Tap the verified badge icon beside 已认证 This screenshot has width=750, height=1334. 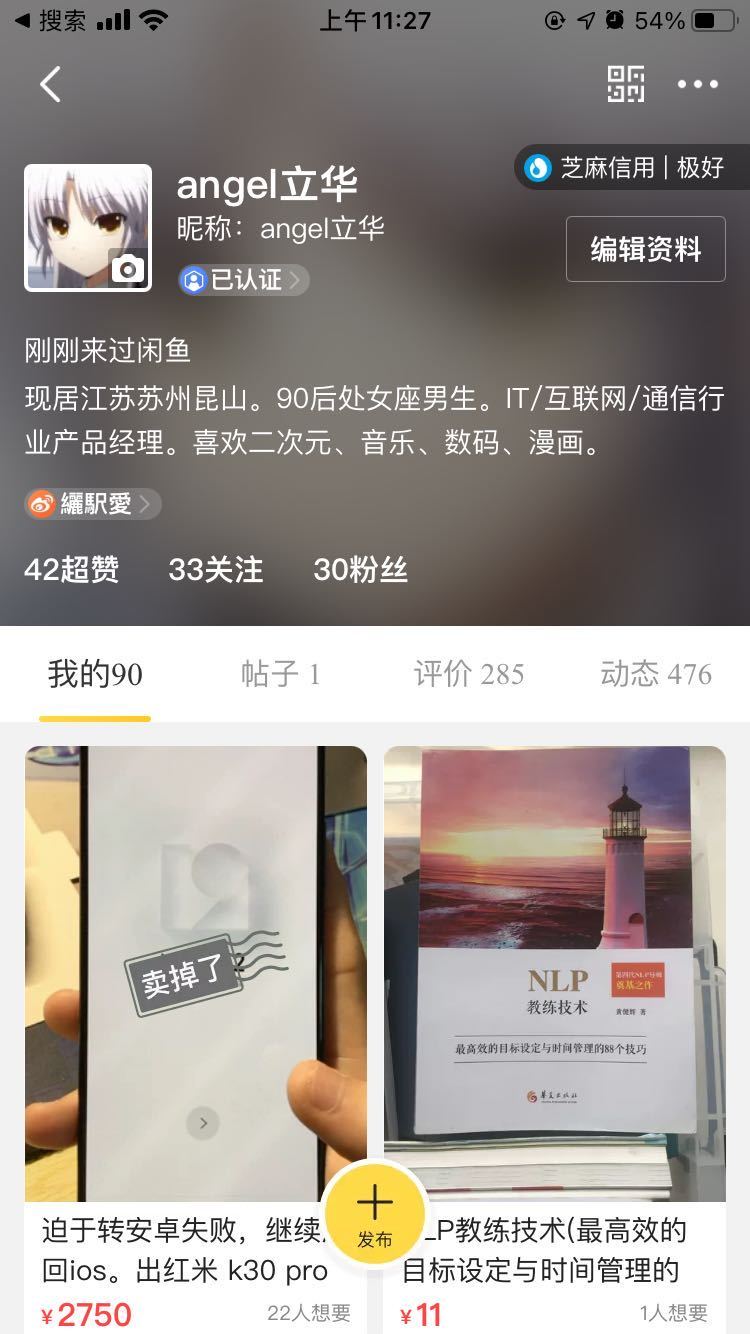tap(193, 280)
